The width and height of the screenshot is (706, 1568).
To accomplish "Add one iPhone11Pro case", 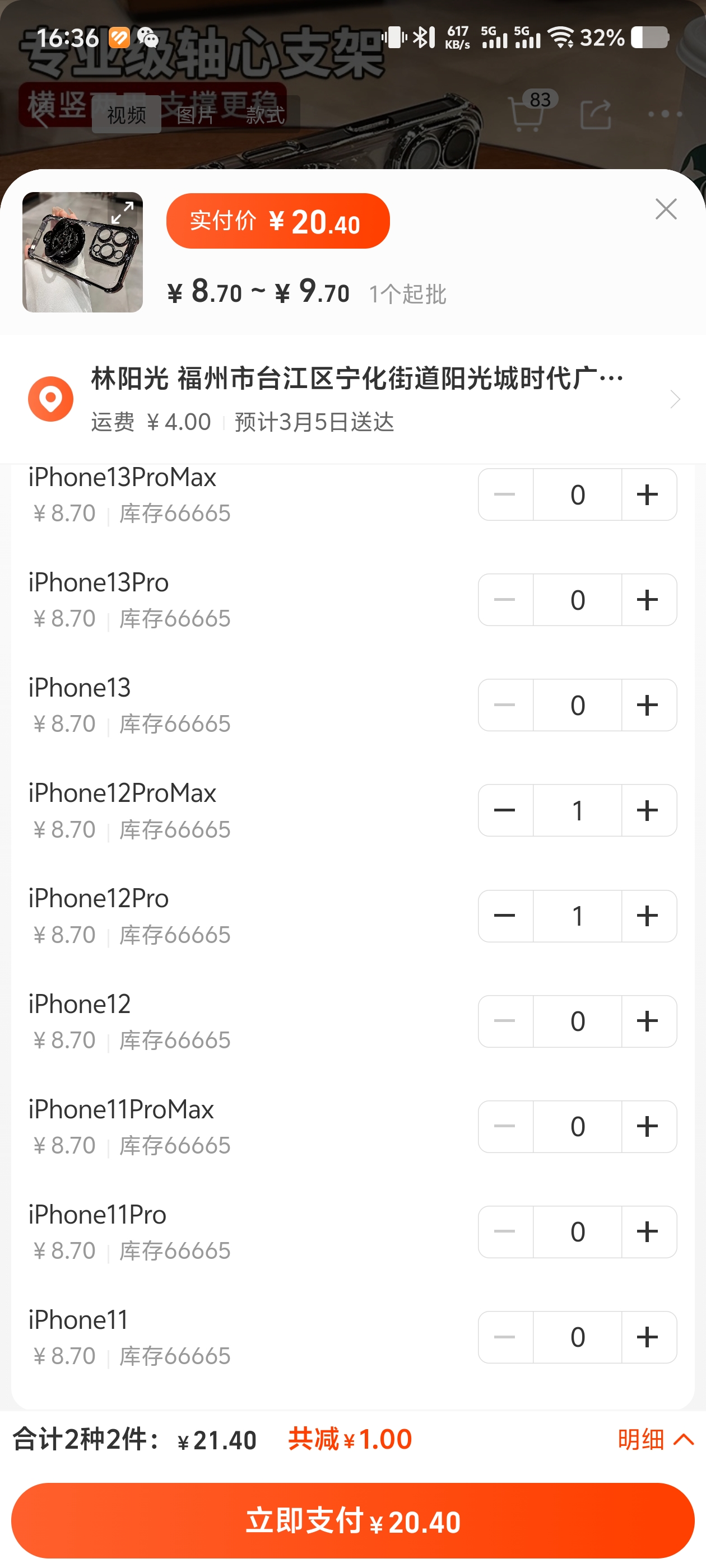I will pyautogui.click(x=649, y=1232).
